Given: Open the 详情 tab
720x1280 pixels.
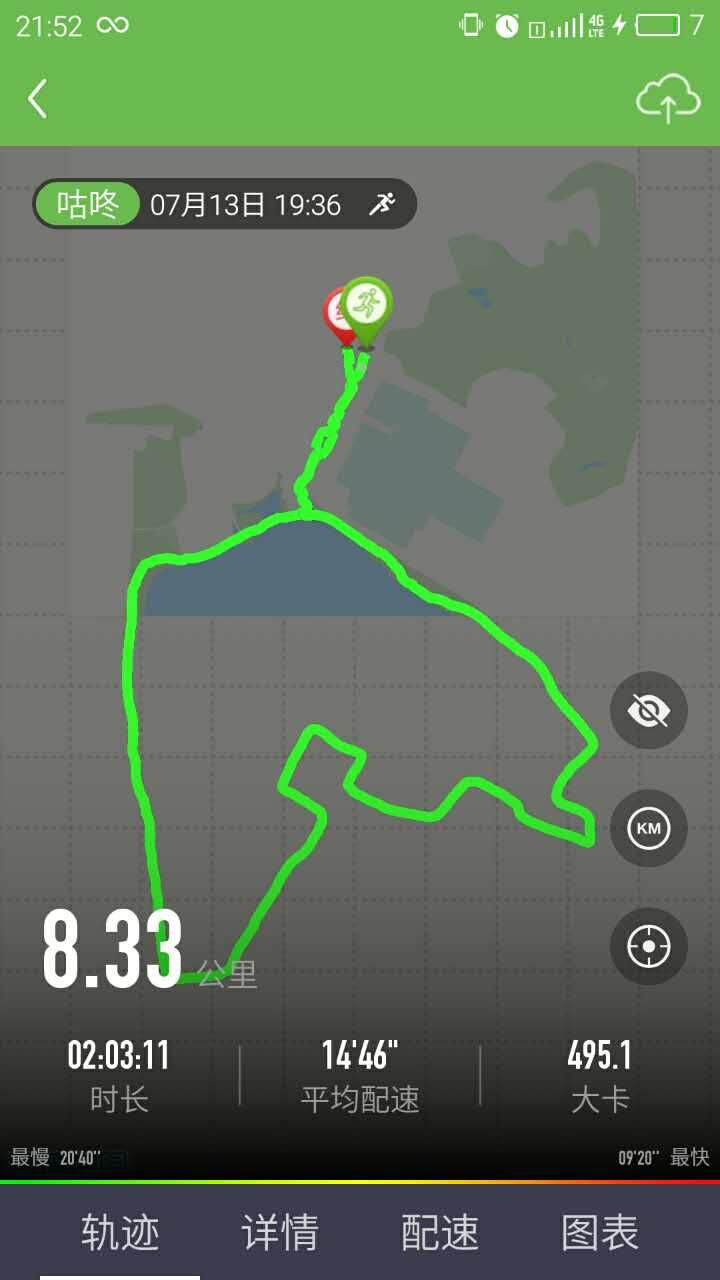Looking at the screenshot, I should [x=280, y=1232].
